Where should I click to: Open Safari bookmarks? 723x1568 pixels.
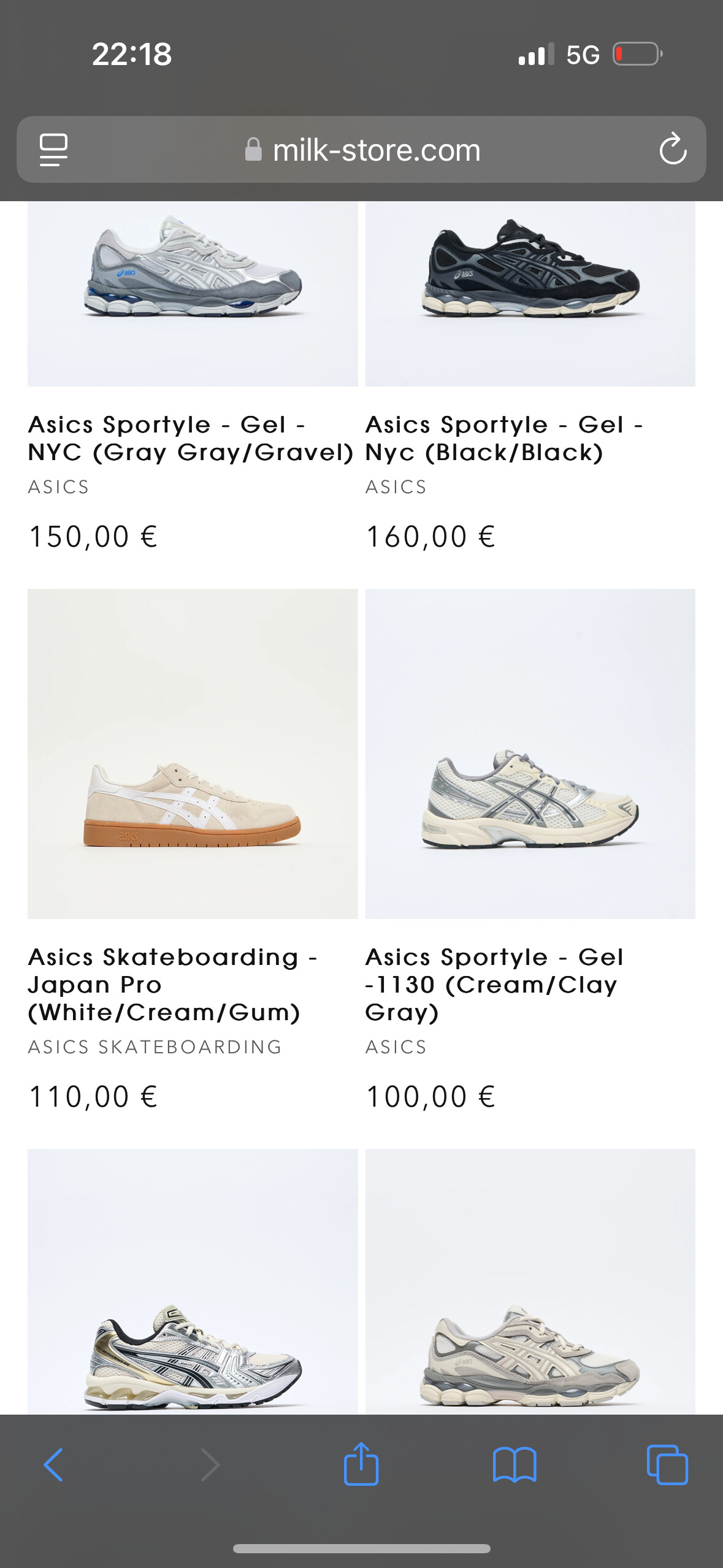pos(515,1464)
